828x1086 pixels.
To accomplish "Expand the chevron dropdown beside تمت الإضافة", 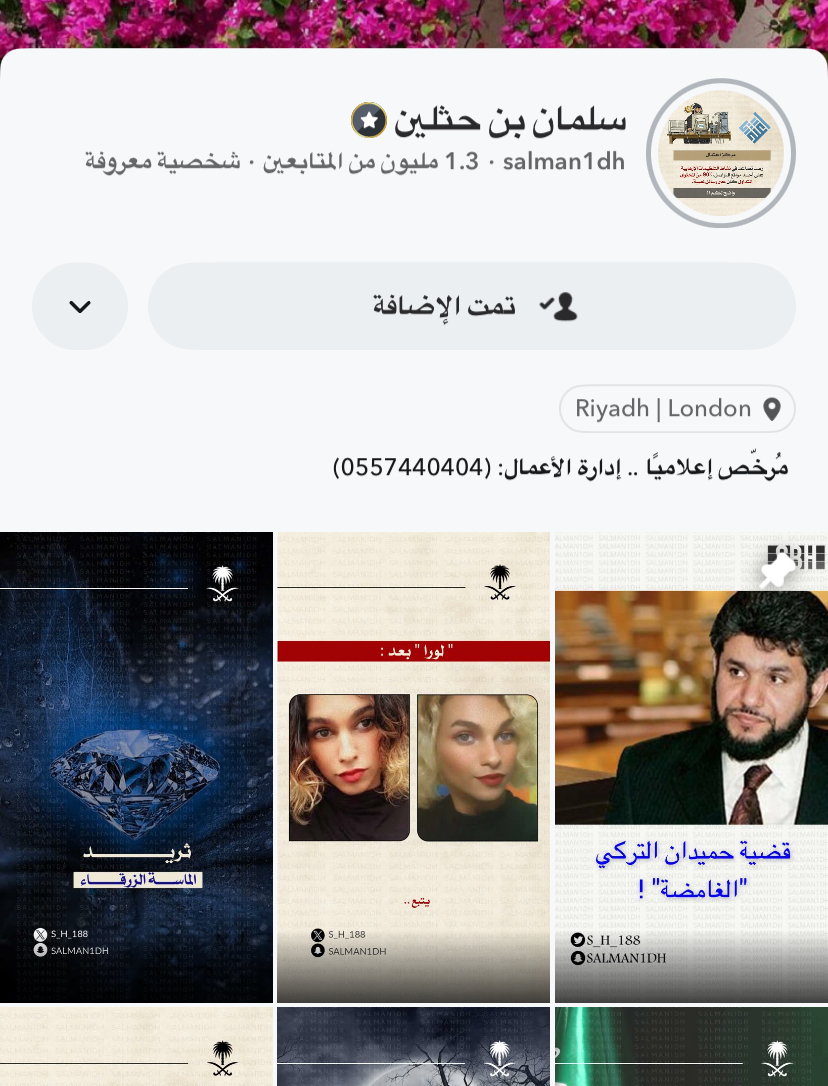I will tap(80, 306).
